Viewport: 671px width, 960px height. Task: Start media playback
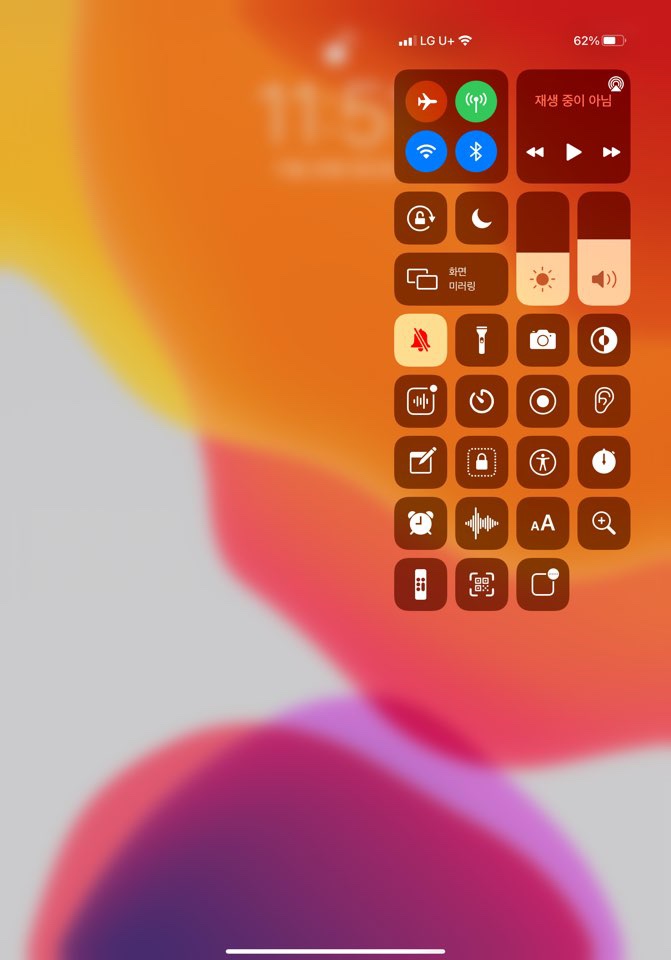click(x=573, y=152)
